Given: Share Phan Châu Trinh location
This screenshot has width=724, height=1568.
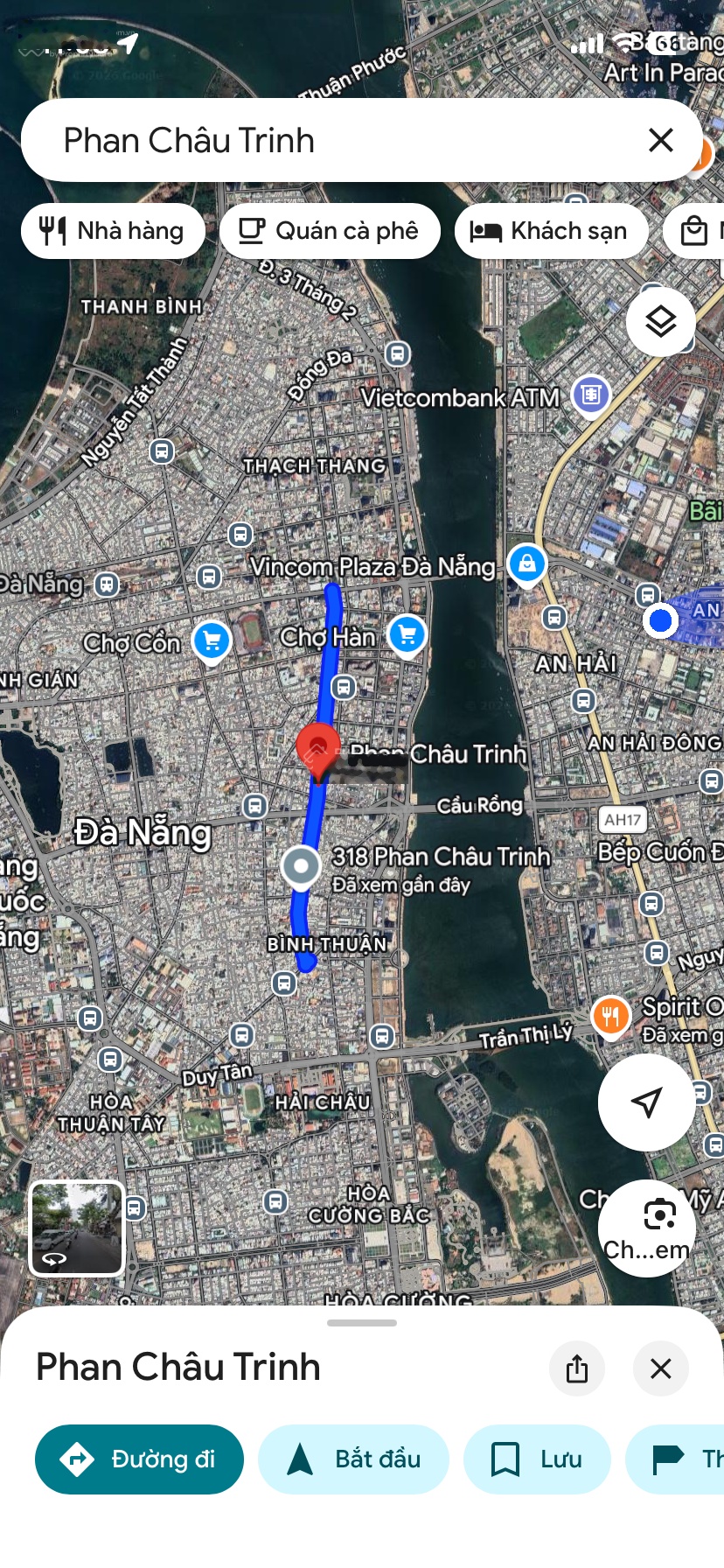Looking at the screenshot, I should [x=577, y=1368].
